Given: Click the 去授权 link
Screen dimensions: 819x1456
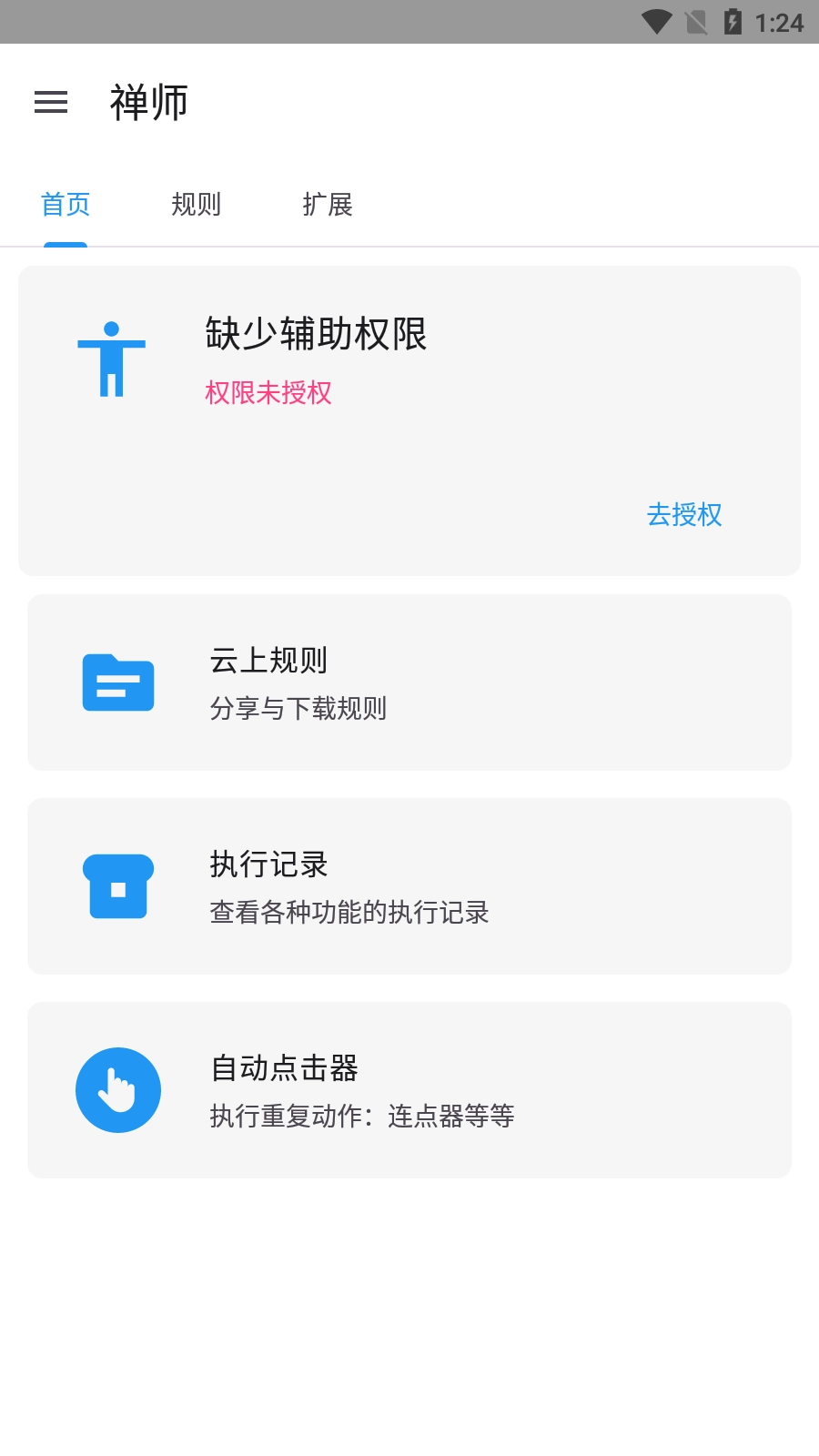Looking at the screenshot, I should [x=683, y=516].
